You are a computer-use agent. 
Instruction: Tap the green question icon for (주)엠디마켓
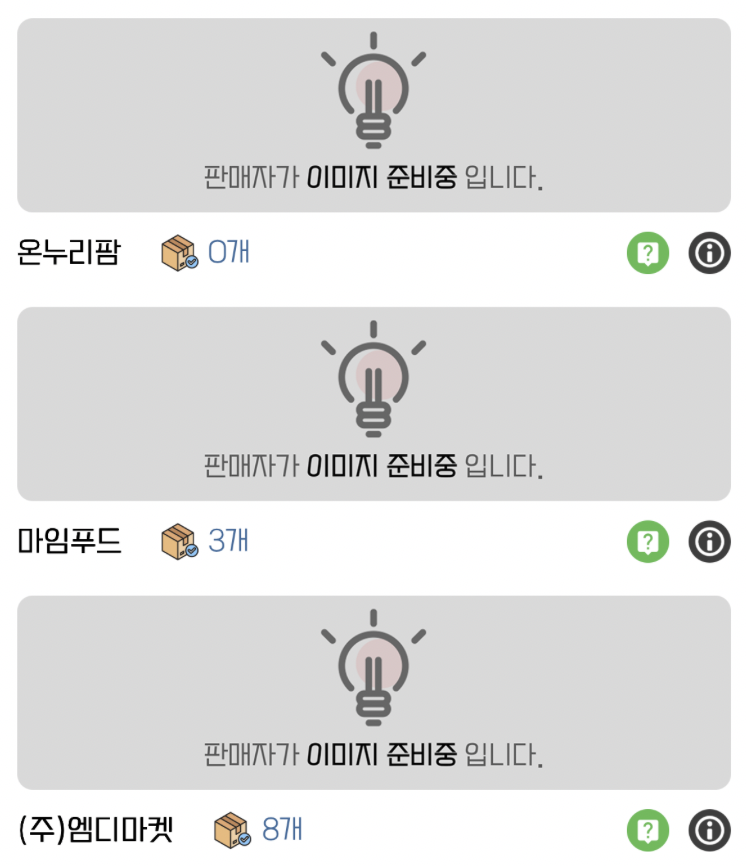point(647,830)
